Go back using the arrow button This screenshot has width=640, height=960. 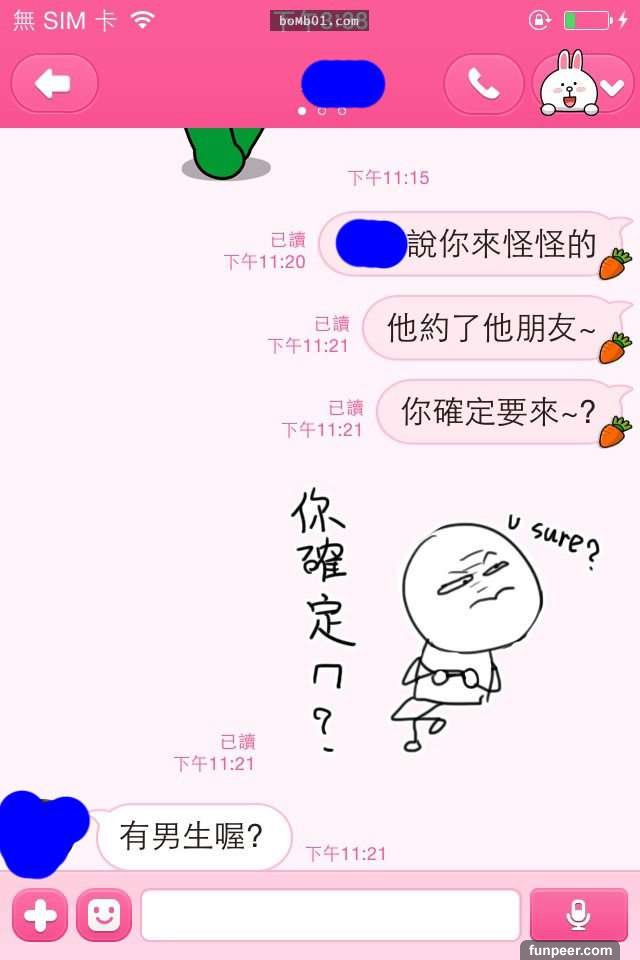point(54,84)
